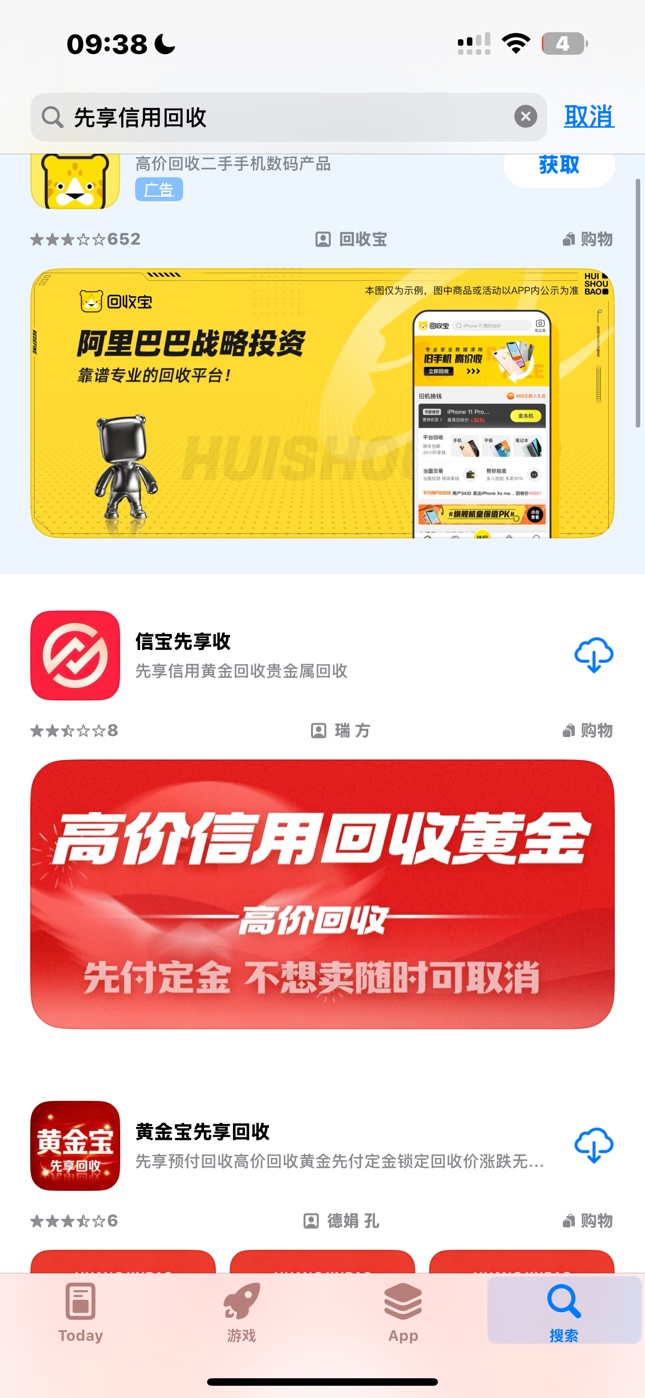Redownload 黄金宝先享回收 using the cloud icon
This screenshot has width=645, height=1398.
pyautogui.click(x=593, y=1145)
